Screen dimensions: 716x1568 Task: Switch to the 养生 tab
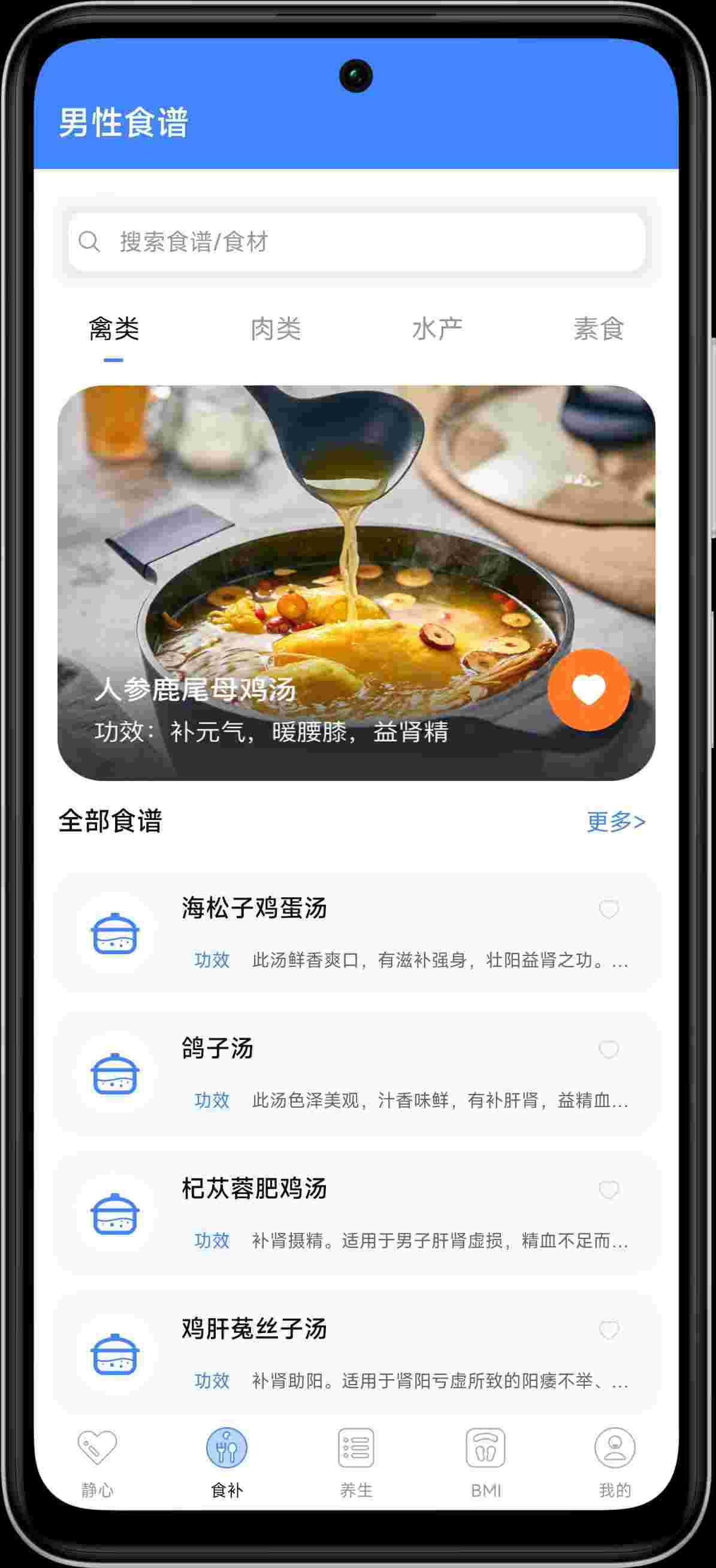coord(356,1461)
